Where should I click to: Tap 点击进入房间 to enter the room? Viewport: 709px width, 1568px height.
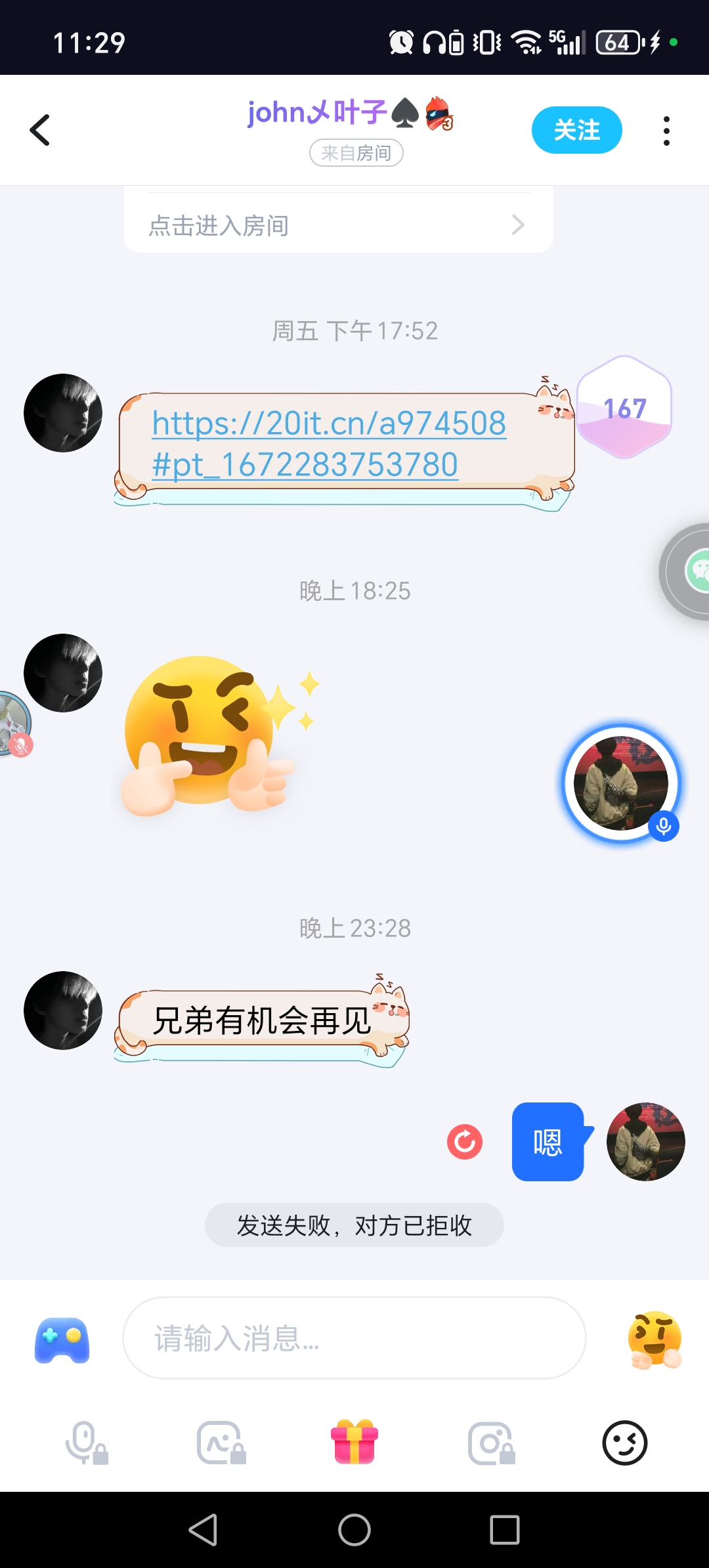pyautogui.click(x=338, y=225)
